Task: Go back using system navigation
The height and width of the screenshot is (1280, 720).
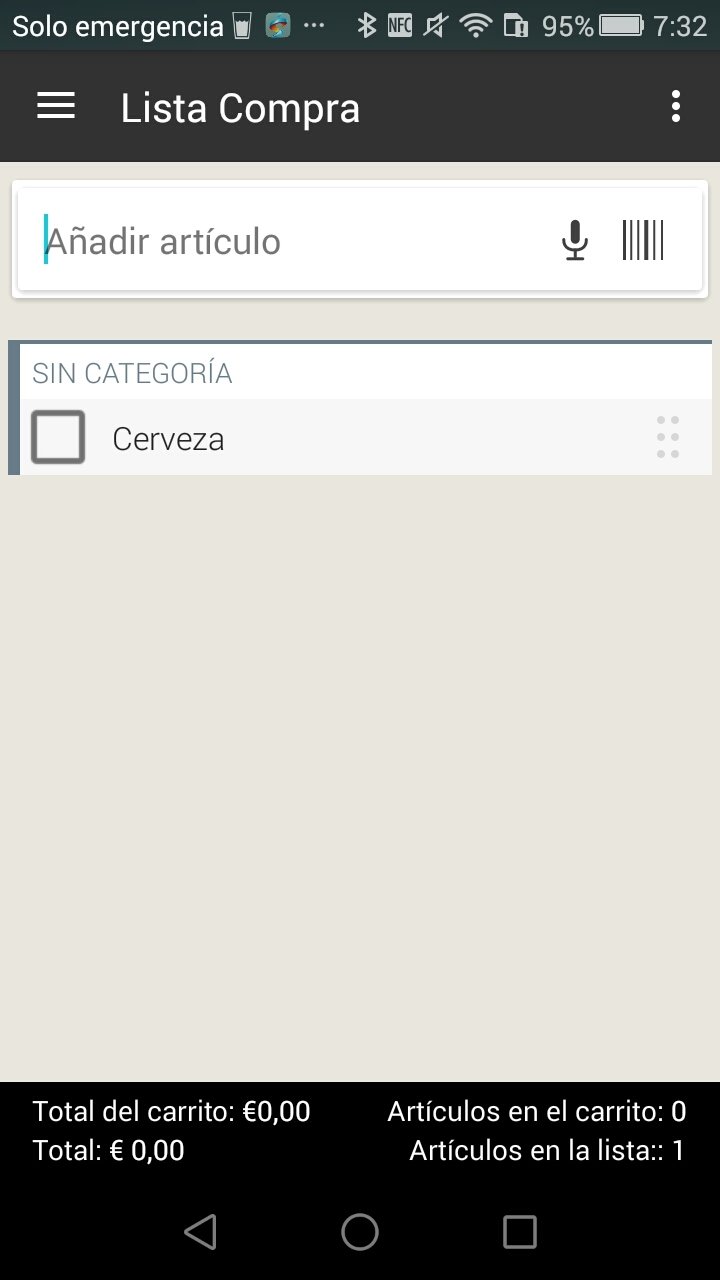Action: [201, 1231]
